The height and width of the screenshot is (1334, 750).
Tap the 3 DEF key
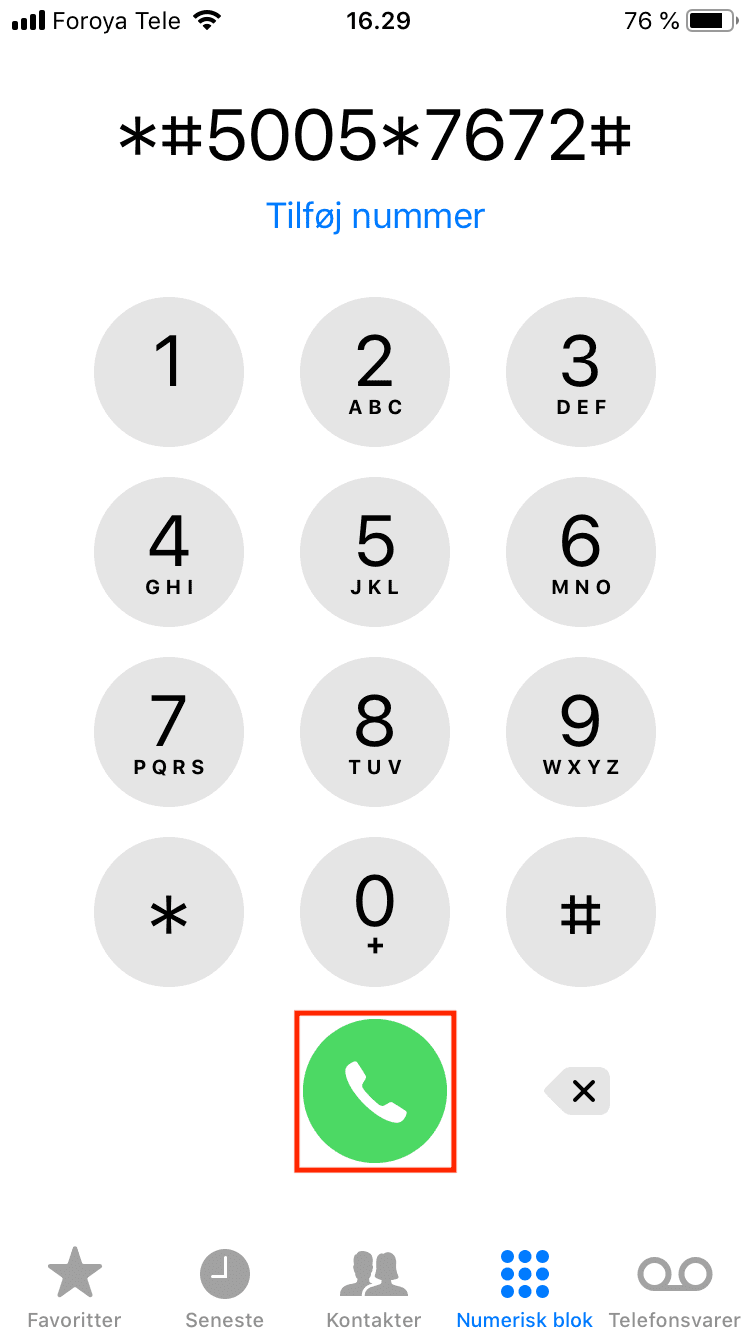(x=581, y=372)
